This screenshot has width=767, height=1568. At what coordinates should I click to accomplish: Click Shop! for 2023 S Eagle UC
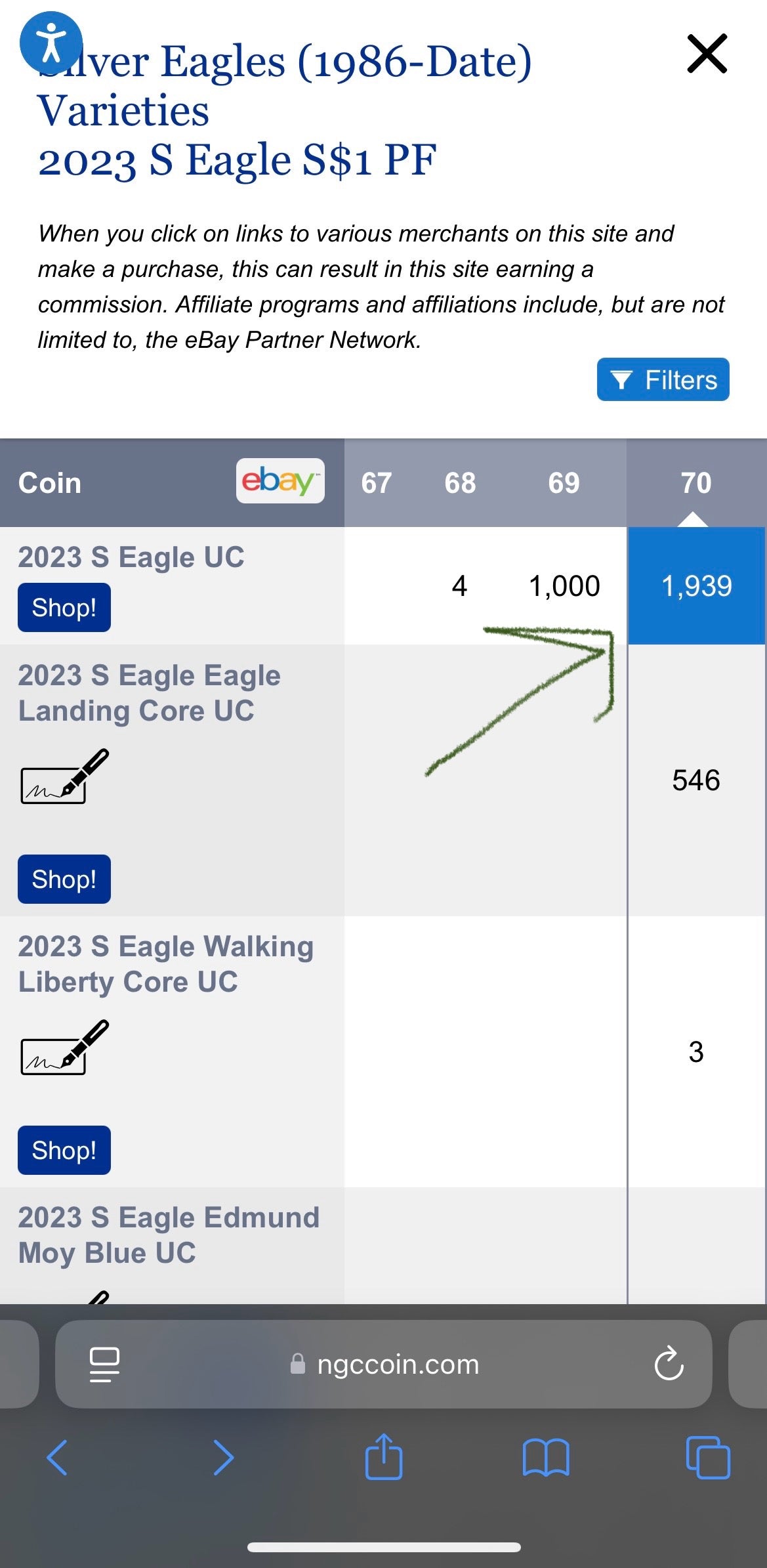click(x=64, y=607)
